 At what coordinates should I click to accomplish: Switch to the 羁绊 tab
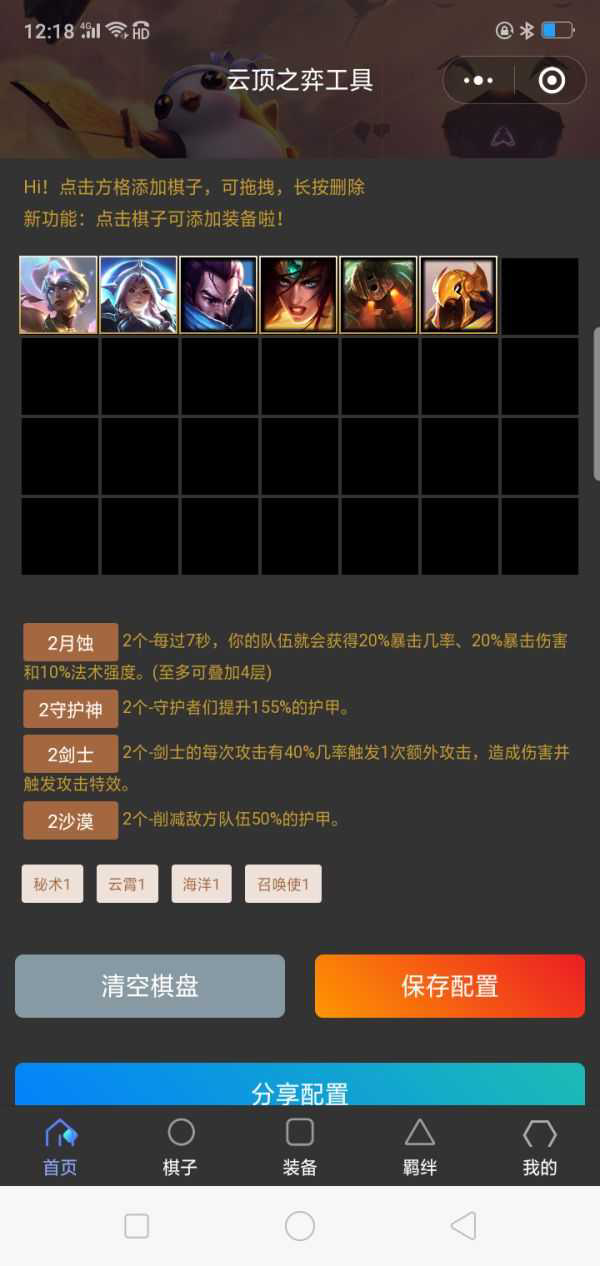420,1147
